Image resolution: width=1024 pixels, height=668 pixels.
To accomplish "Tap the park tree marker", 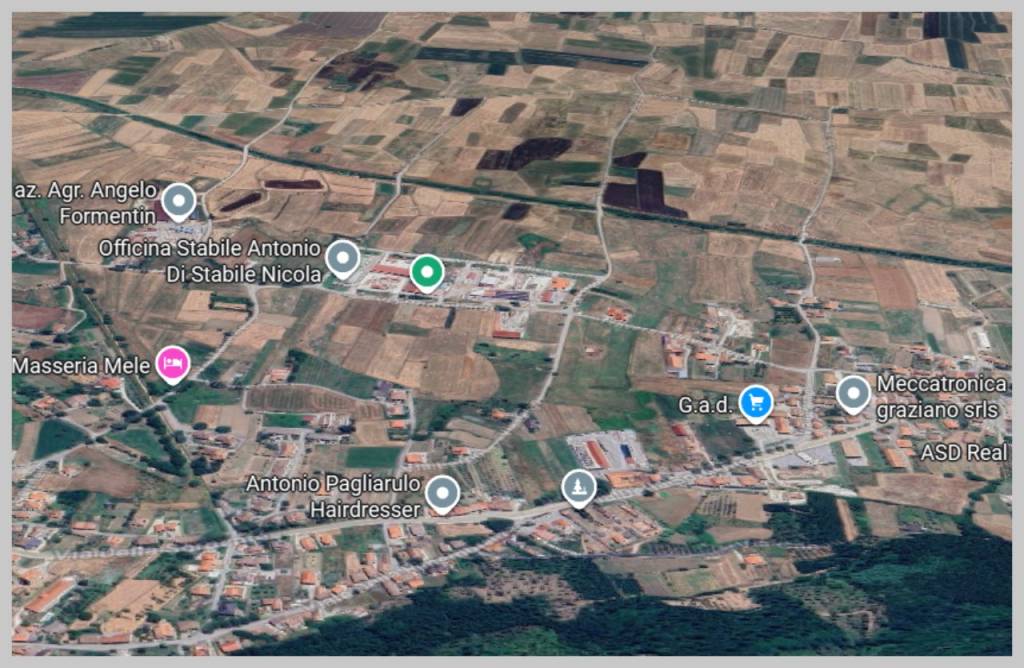I will coord(579,487).
